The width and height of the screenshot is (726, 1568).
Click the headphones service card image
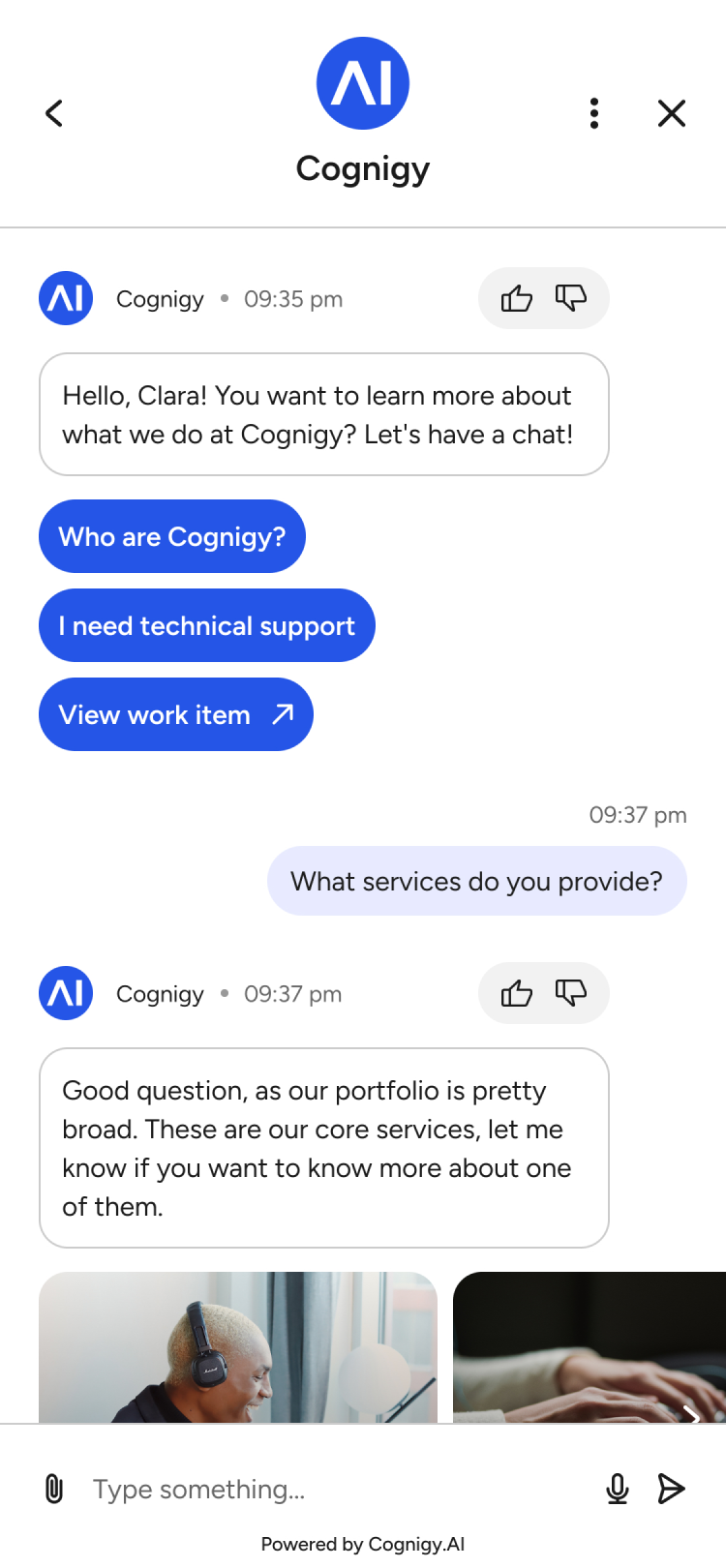tap(237, 1345)
